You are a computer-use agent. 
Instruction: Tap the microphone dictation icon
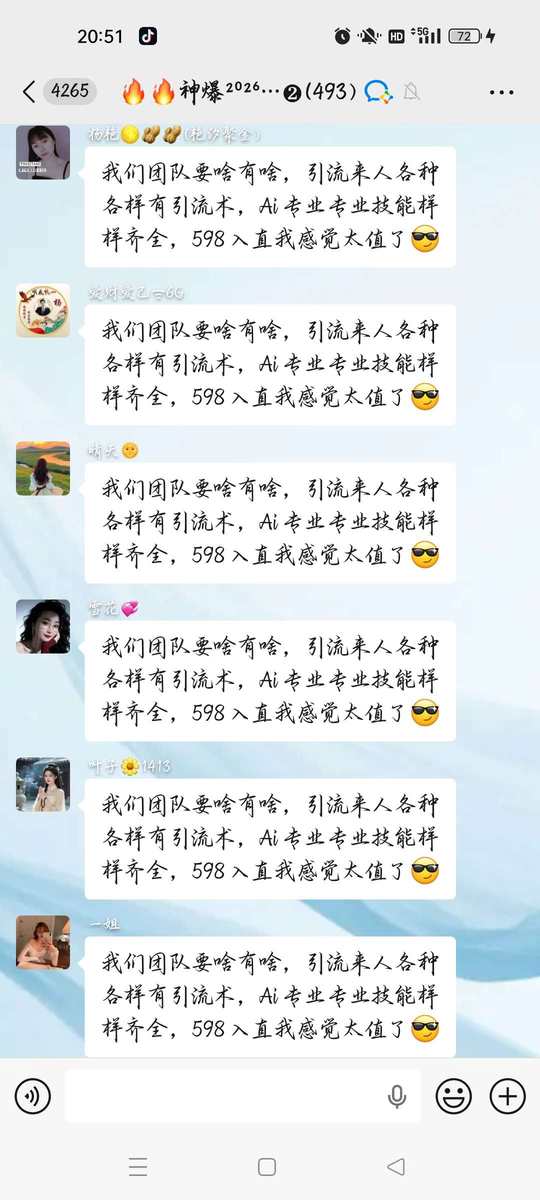[397, 1097]
